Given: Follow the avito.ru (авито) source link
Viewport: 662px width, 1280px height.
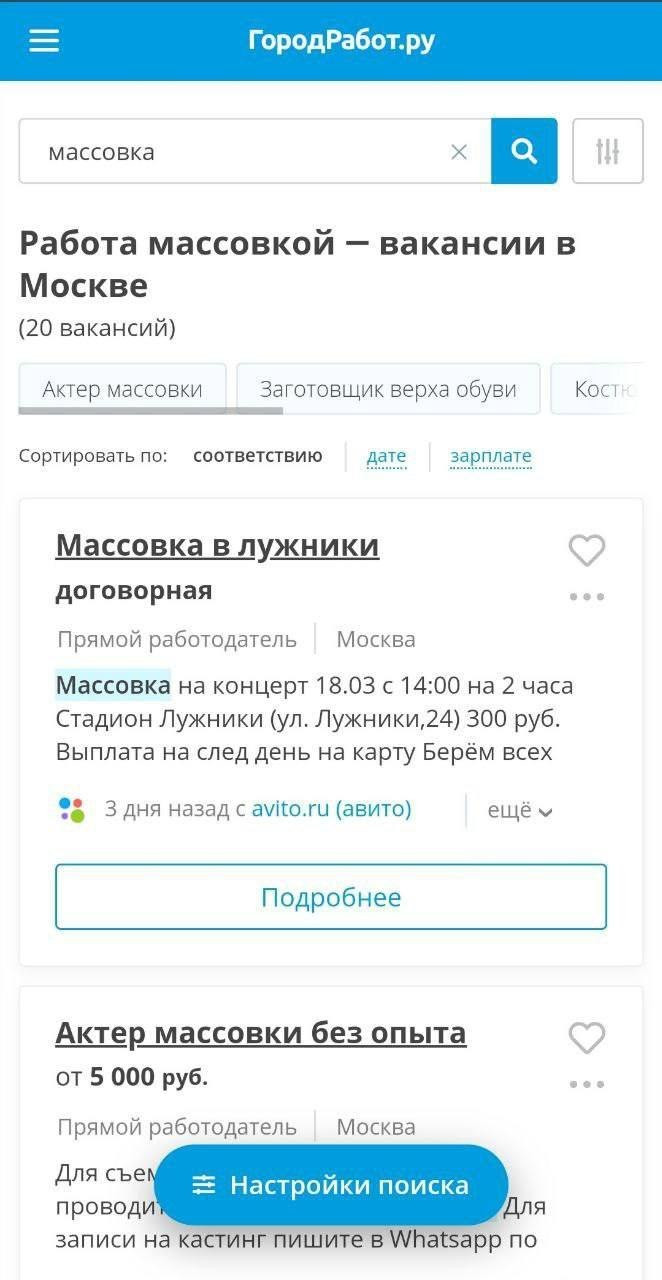Looking at the screenshot, I should 331,809.
